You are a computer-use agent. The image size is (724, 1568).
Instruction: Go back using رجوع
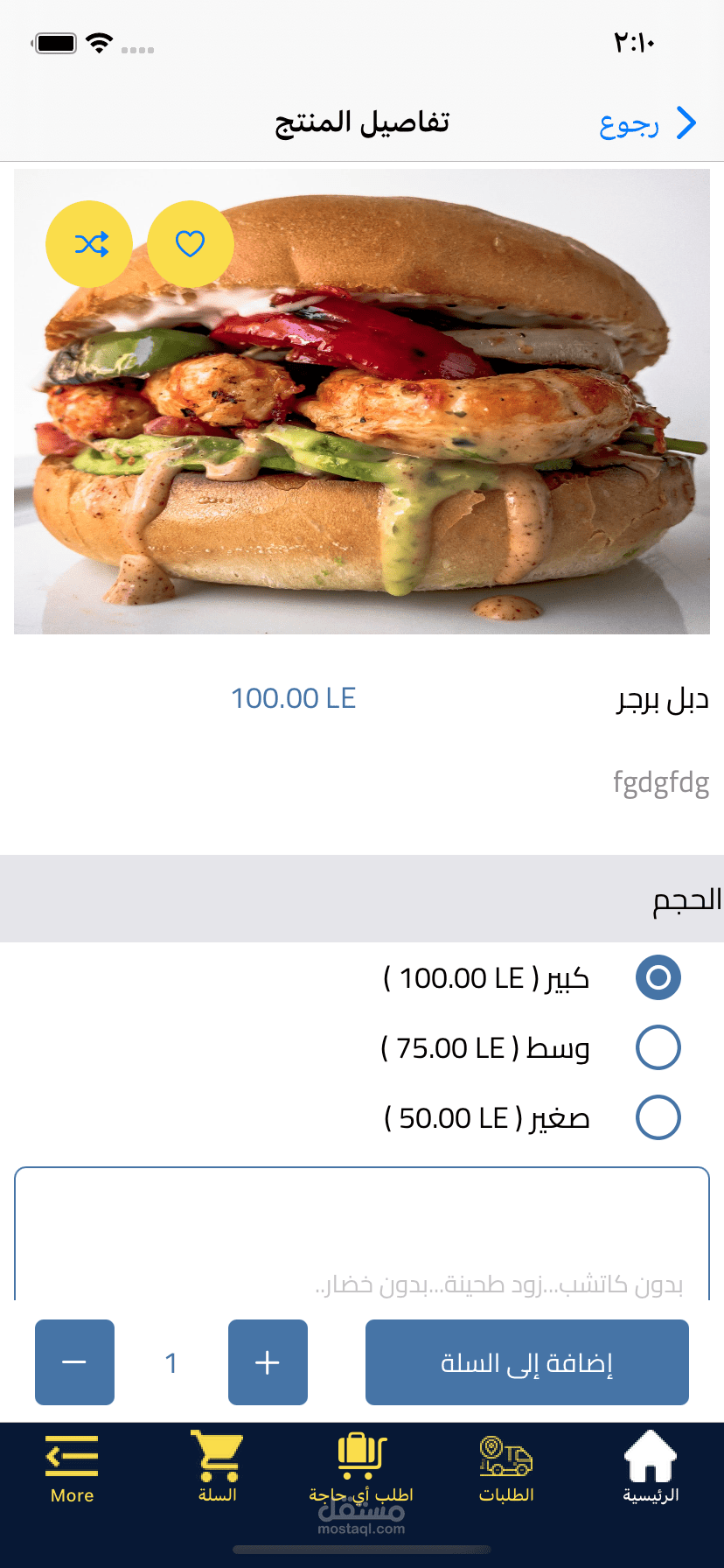coord(648,124)
